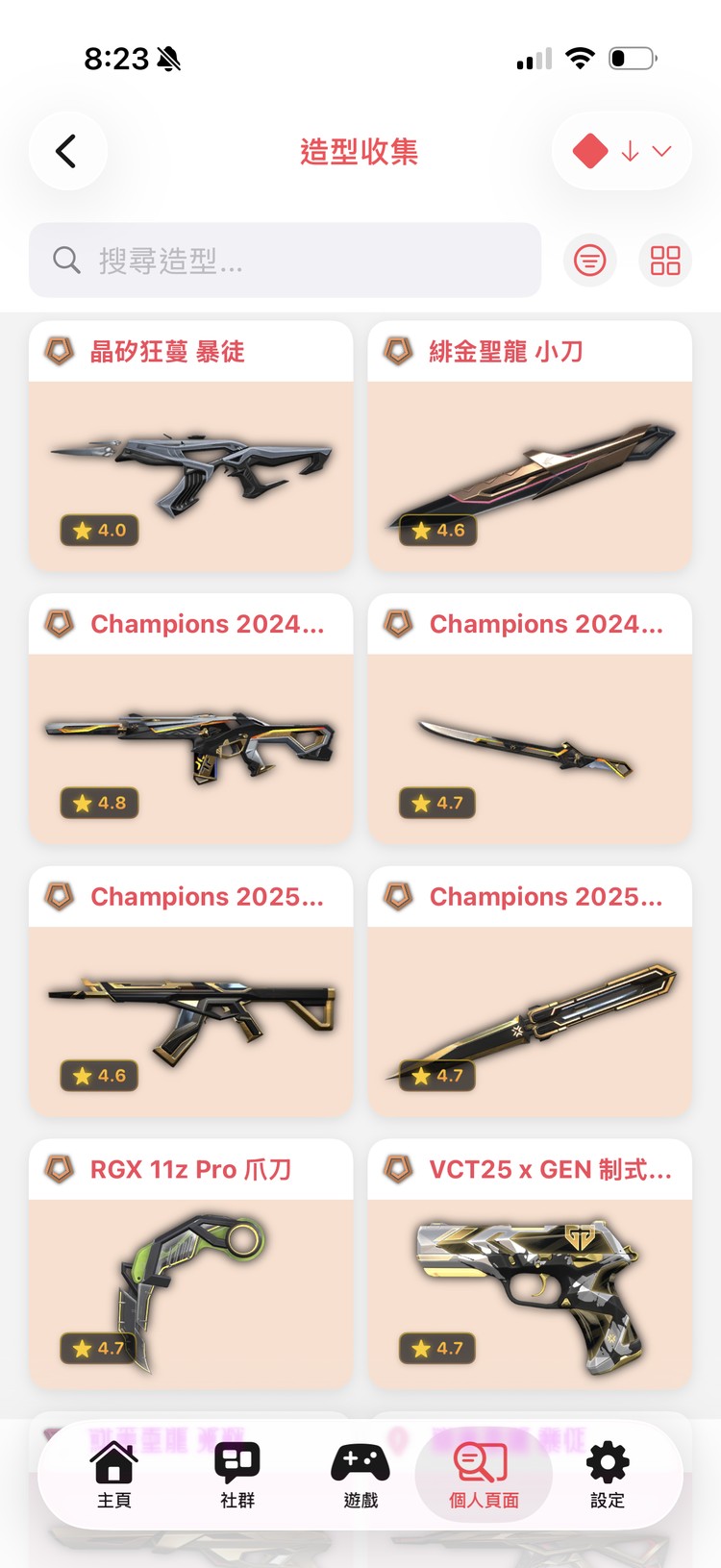Open the 設定 tab
The width and height of the screenshot is (721, 1568).
608,1475
